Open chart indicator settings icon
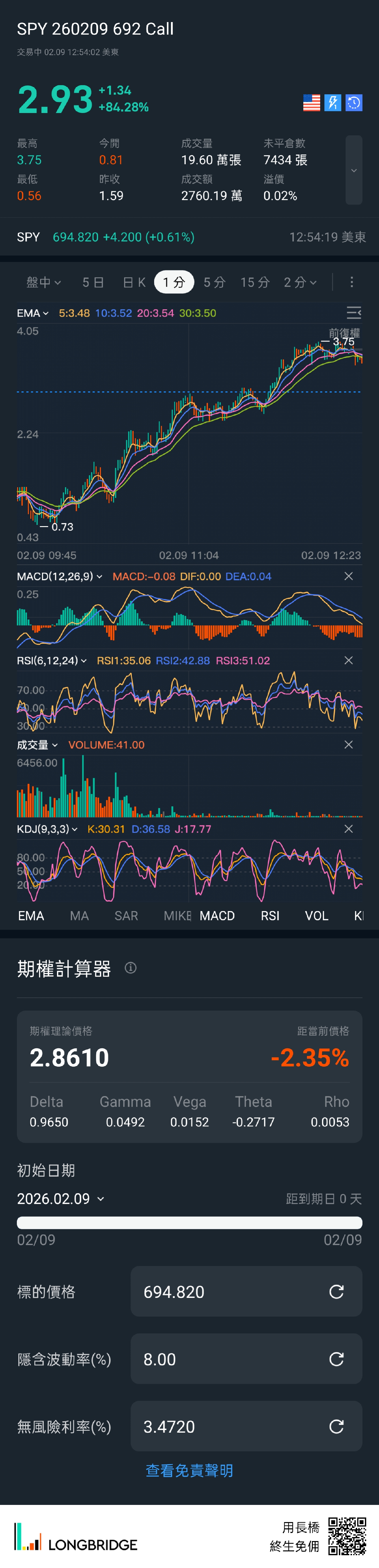Screen dimensions: 379x1568 click(x=353, y=313)
